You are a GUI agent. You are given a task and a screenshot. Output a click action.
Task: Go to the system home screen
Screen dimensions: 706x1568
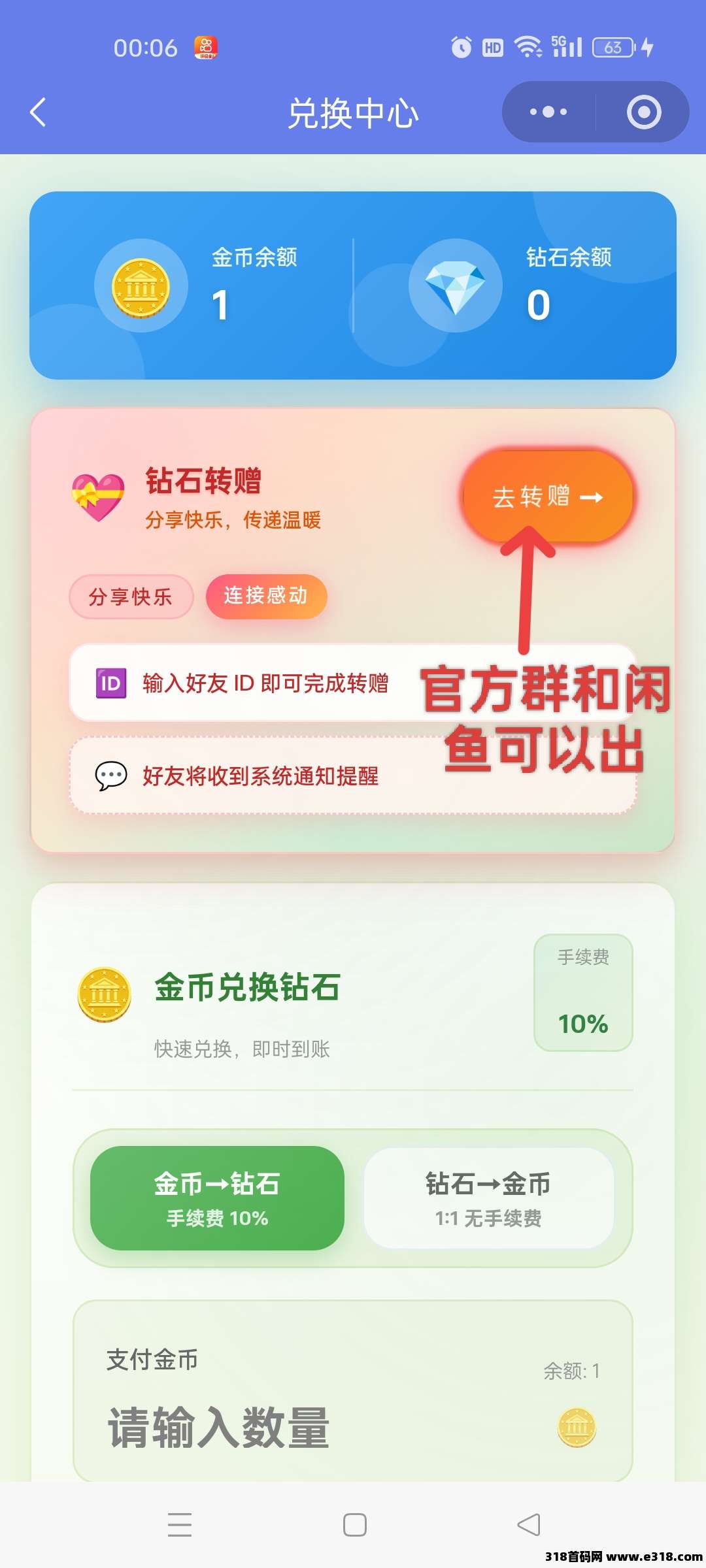[354, 1525]
